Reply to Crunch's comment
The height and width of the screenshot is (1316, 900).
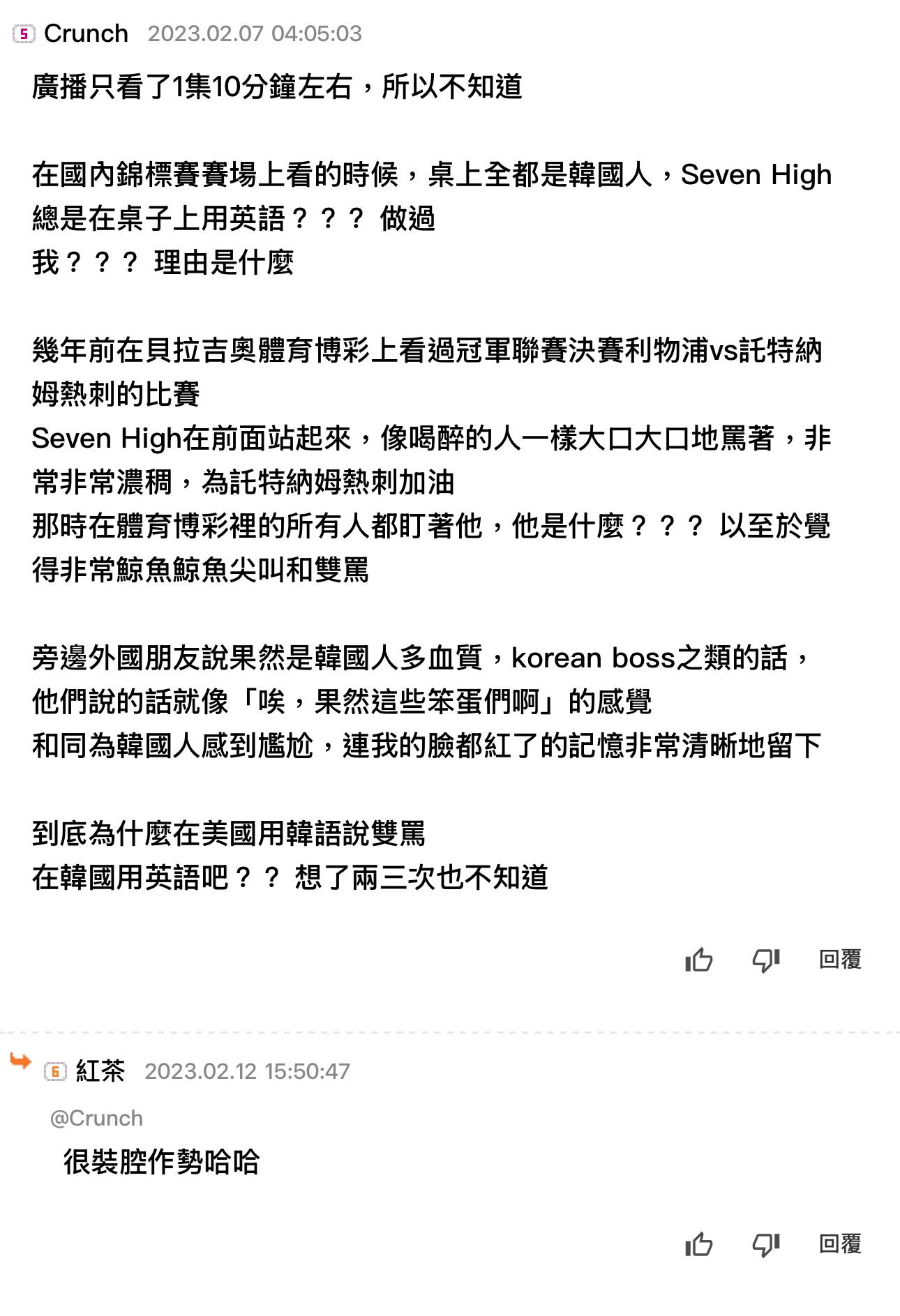pos(840,960)
